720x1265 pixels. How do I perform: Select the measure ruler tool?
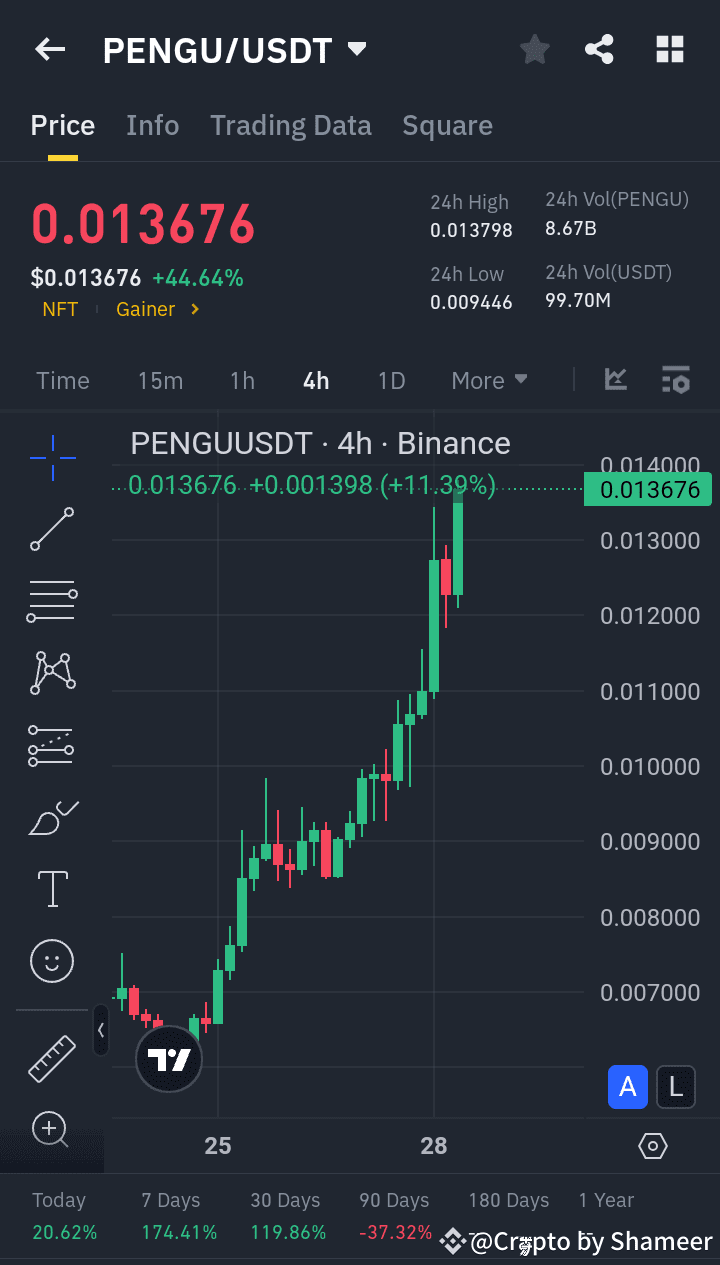51,1058
